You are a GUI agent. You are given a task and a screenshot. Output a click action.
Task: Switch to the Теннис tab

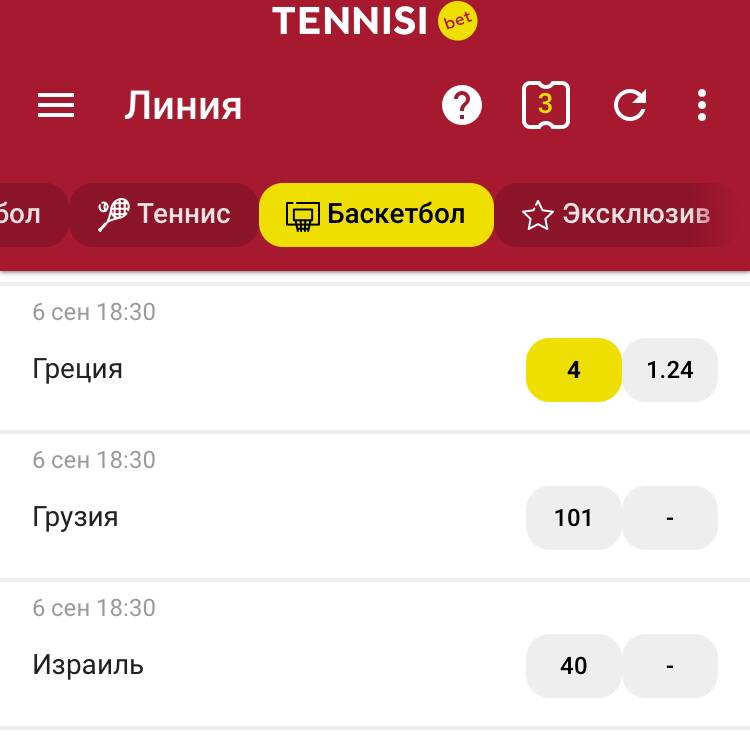pyautogui.click(x=164, y=214)
